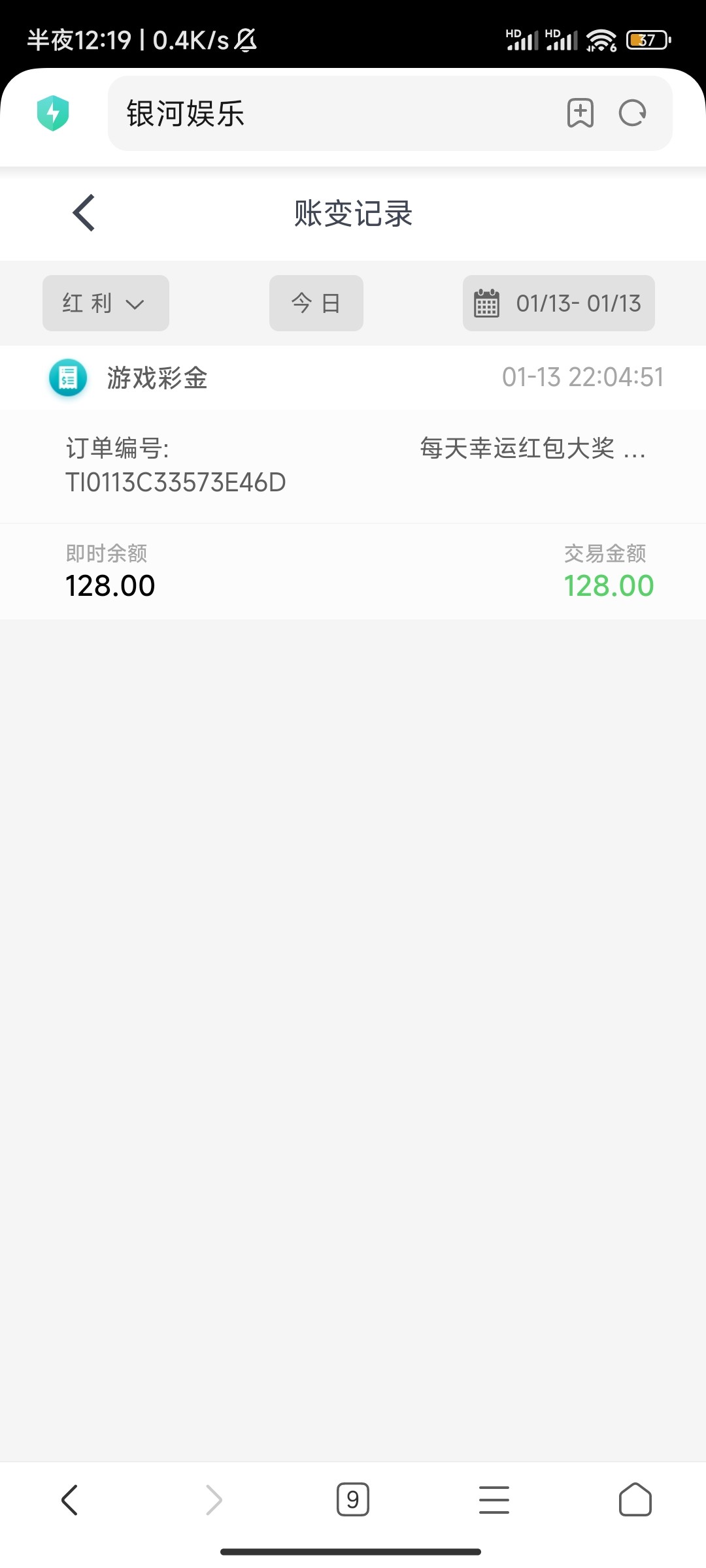The height and width of the screenshot is (1568, 706).
Task: Open bookmarks via the add-bookmark icon
Action: [580, 112]
